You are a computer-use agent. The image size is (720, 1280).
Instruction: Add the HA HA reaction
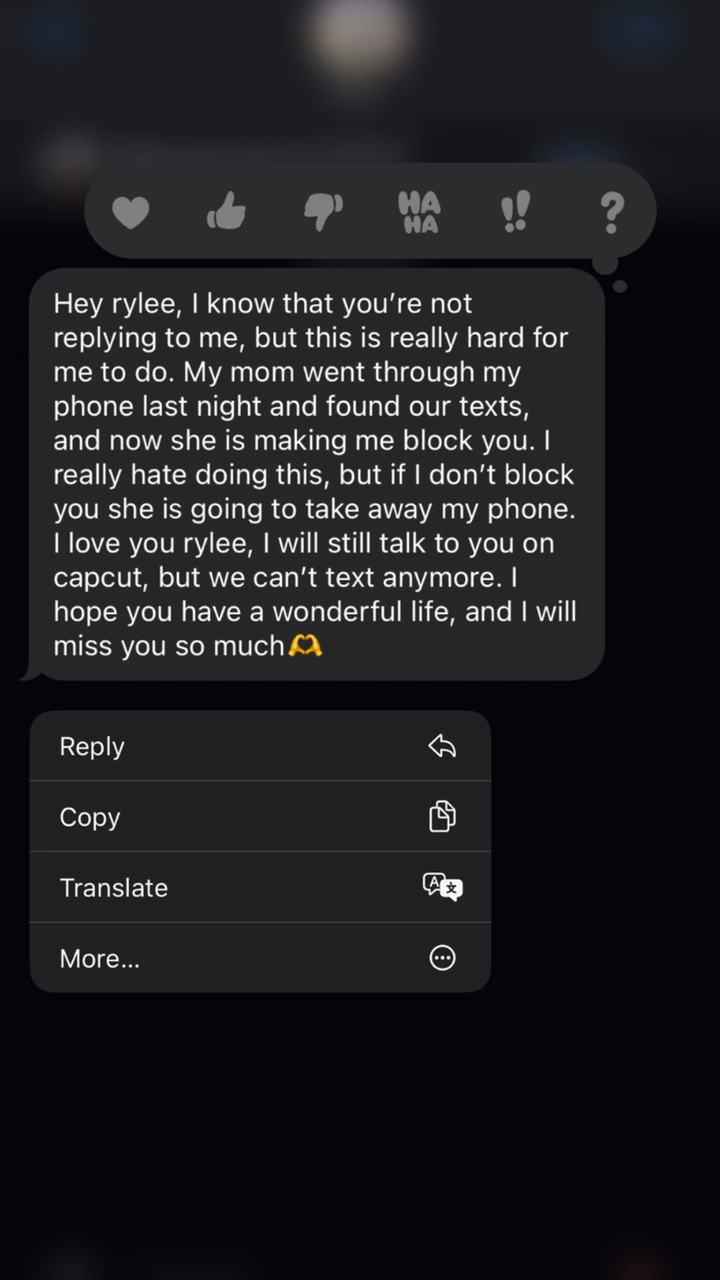coord(419,212)
